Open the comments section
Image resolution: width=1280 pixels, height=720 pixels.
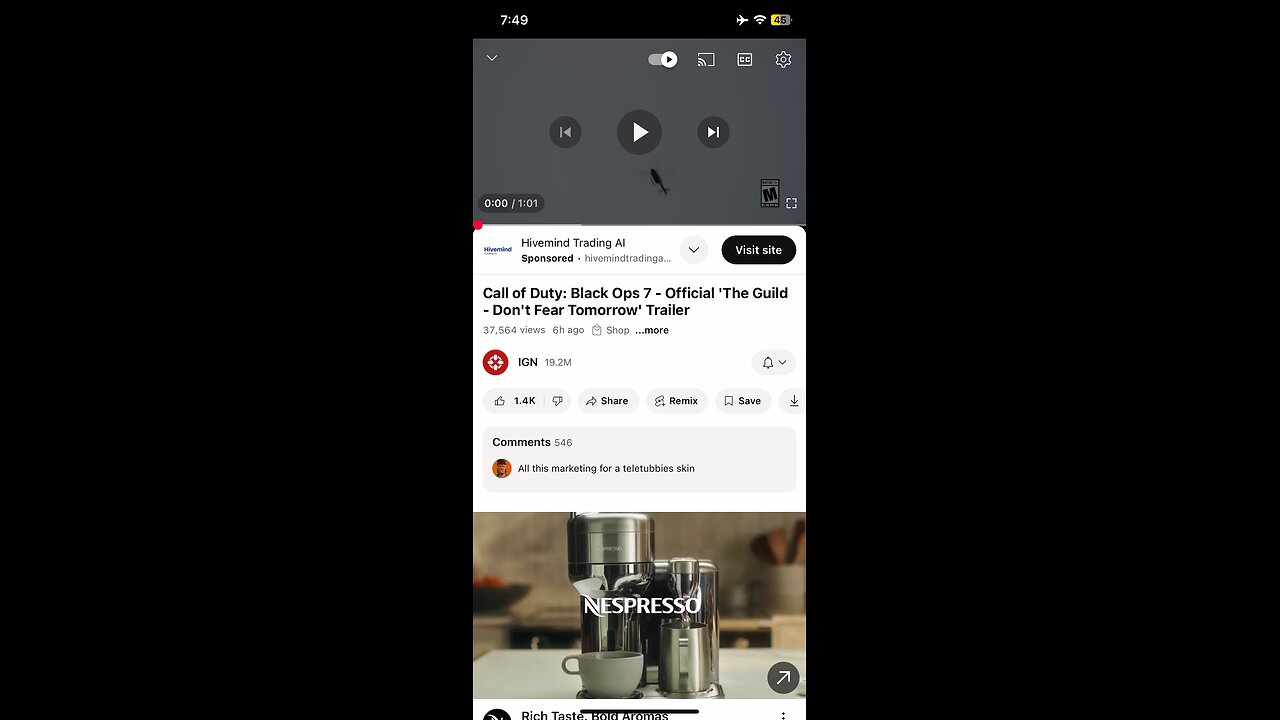coord(639,458)
